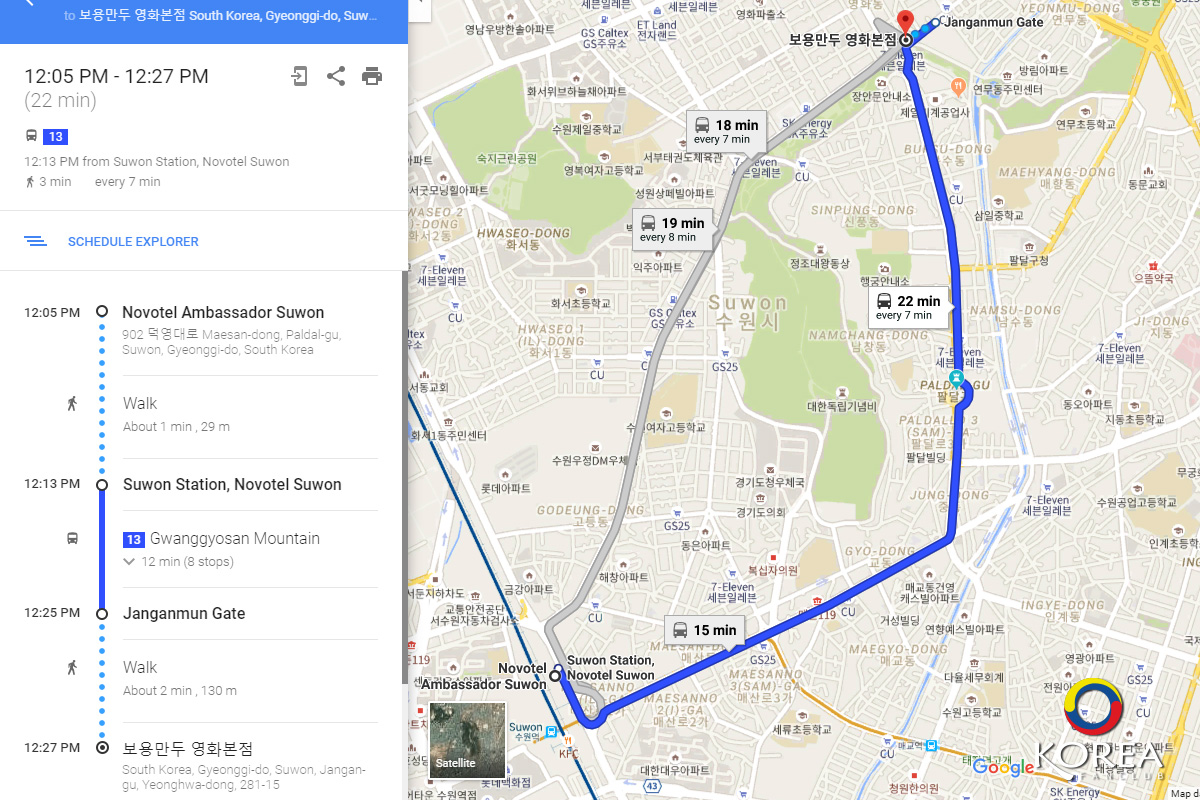Tap the 22 min route label on map

point(908,307)
